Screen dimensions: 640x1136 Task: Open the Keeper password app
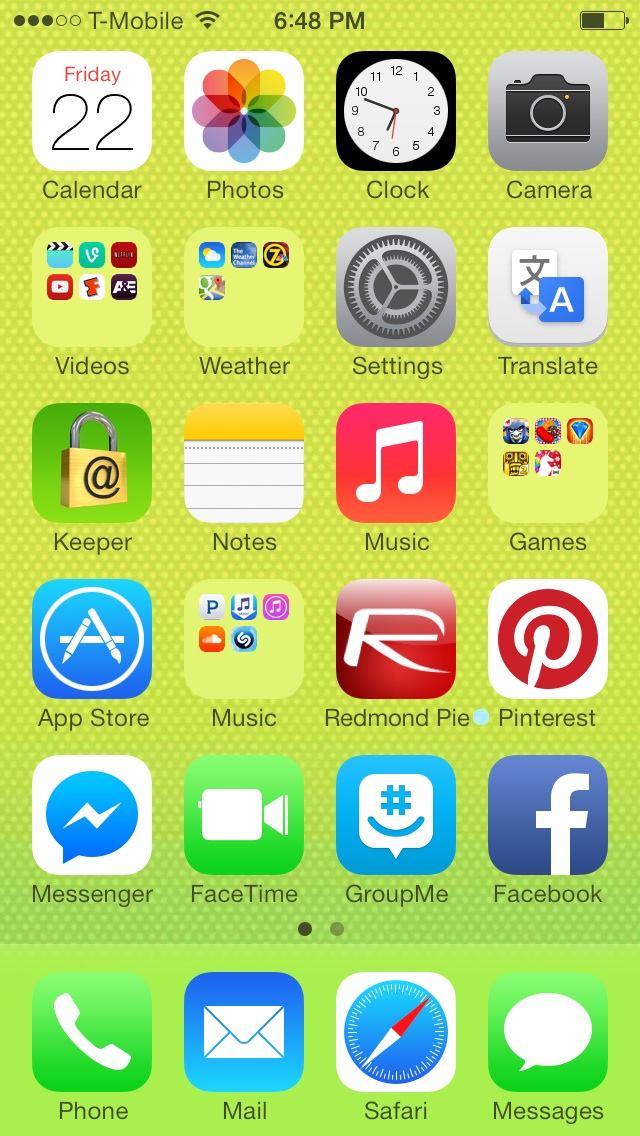coord(92,463)
